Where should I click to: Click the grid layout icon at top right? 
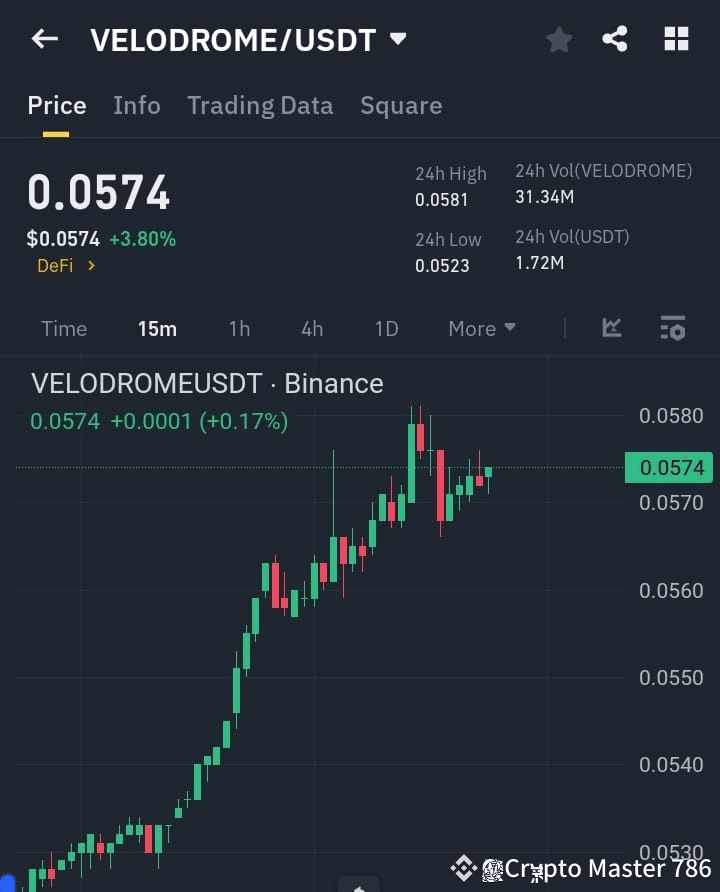[x=676, y=39]
